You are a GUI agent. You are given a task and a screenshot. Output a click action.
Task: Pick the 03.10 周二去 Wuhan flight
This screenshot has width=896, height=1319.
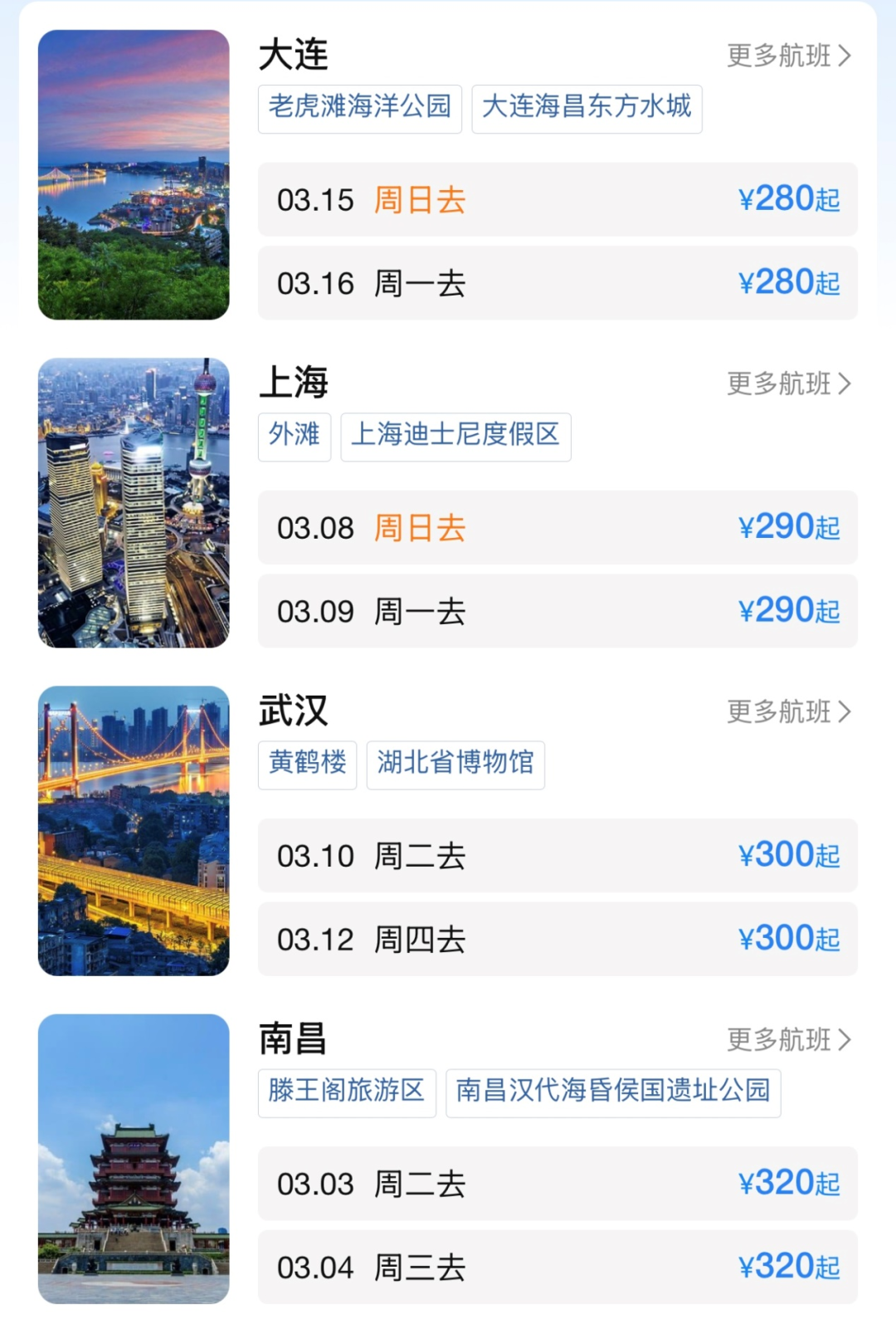(558, 856)
